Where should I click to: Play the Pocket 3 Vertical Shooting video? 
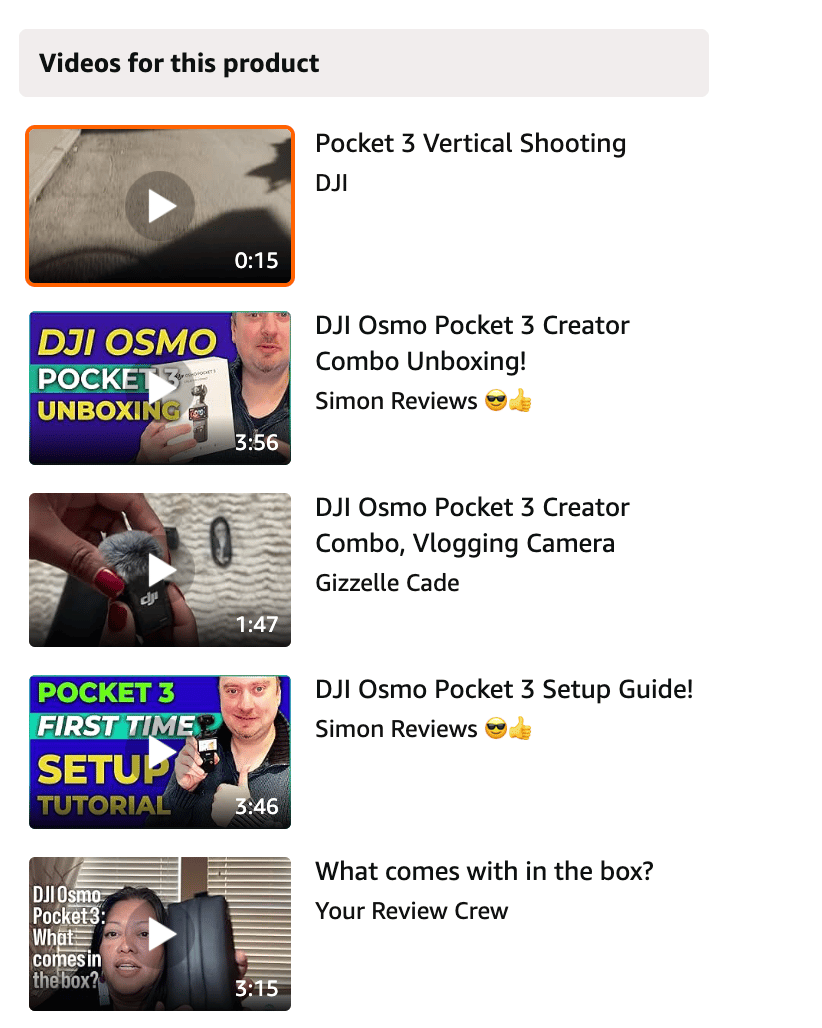160,206
